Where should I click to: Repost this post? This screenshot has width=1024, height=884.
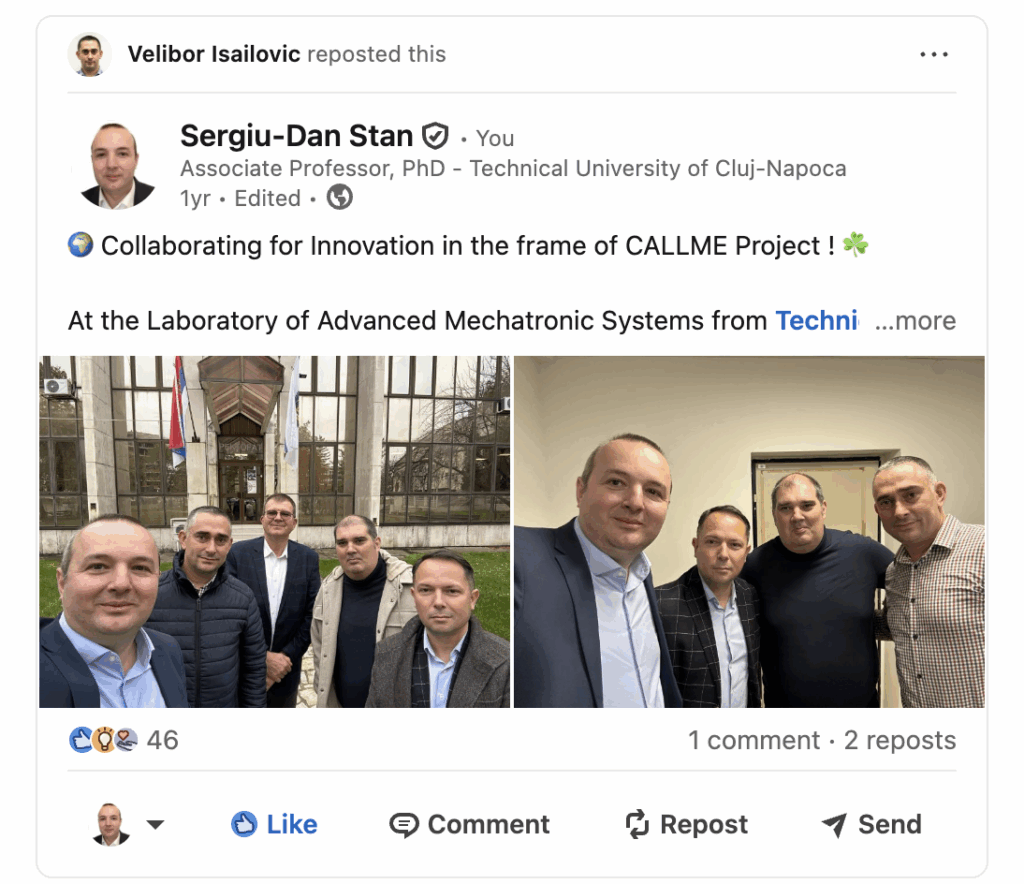click(686, 824)
